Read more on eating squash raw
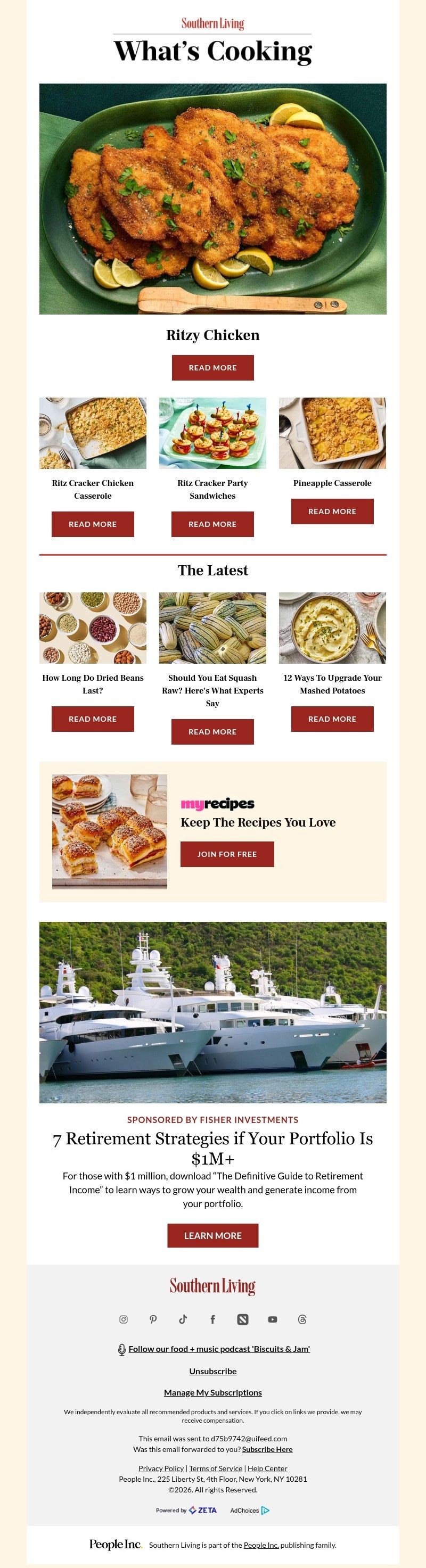426x1568 pixels. (212, 732)
